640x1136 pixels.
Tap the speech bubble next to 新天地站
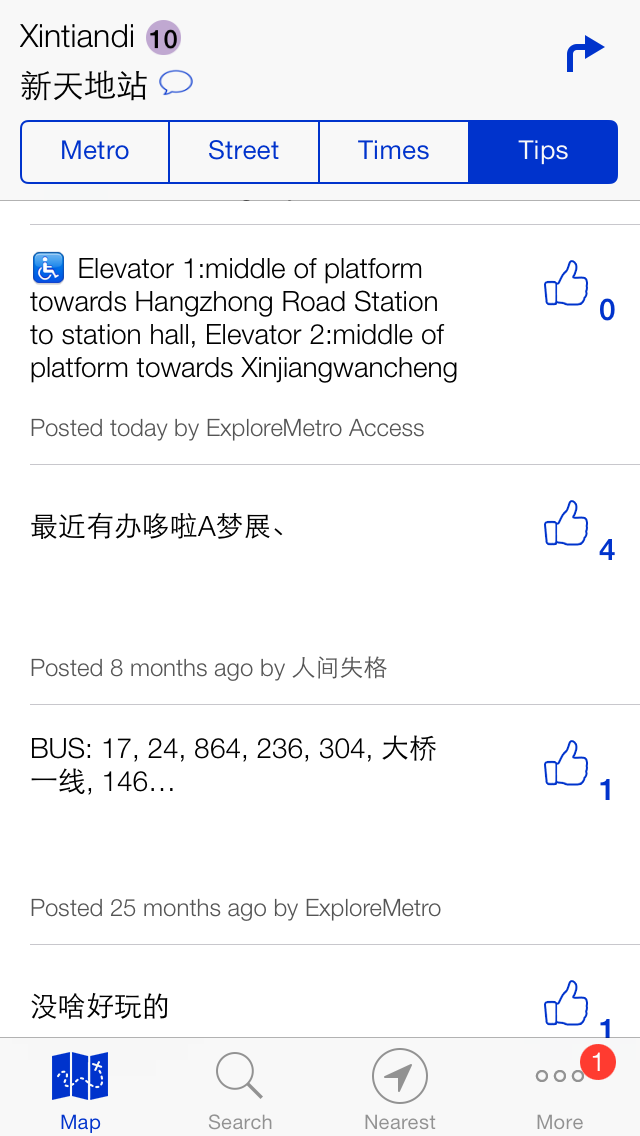click(176, 84)
